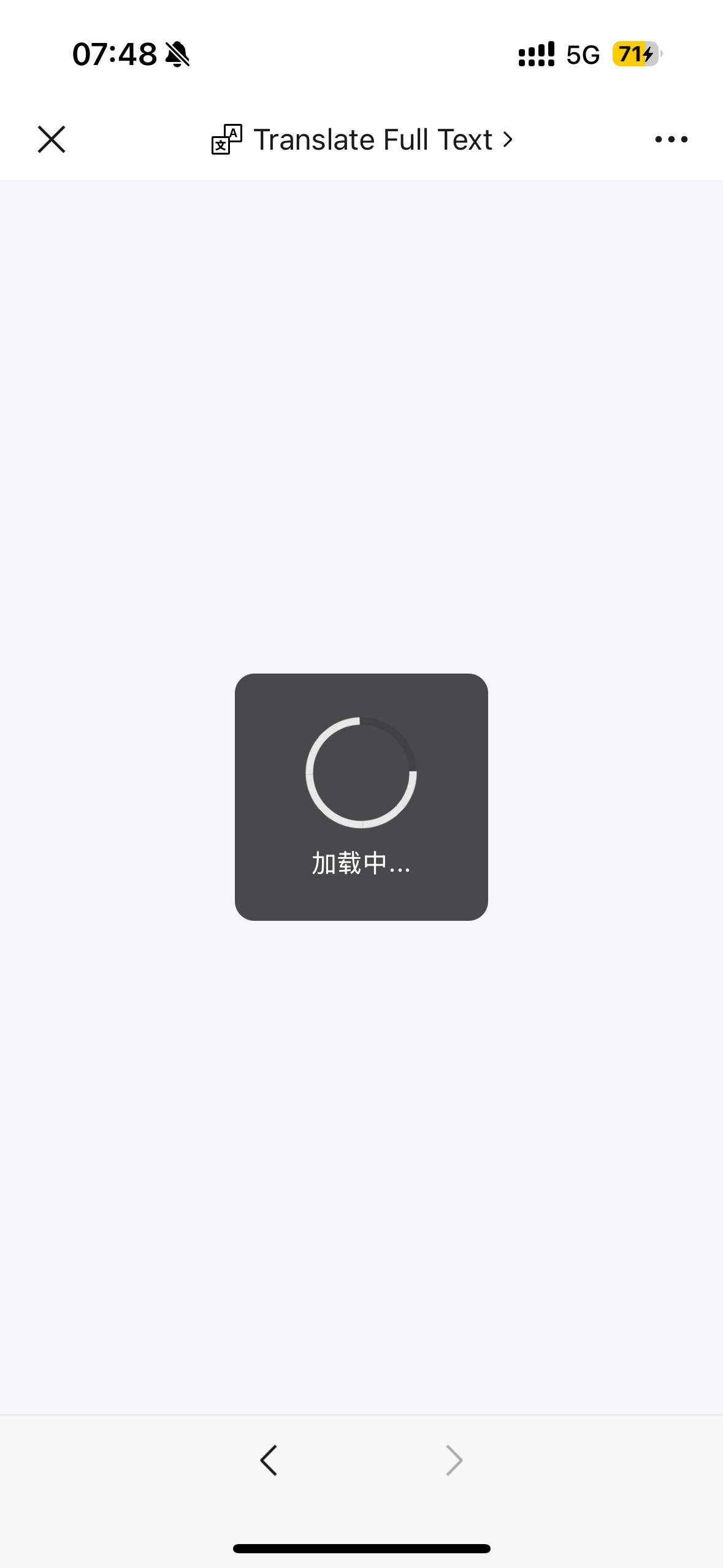The image size is (723, 1568).
Task: Open Translate Full Text option
Action: click(x=362, y=139)
